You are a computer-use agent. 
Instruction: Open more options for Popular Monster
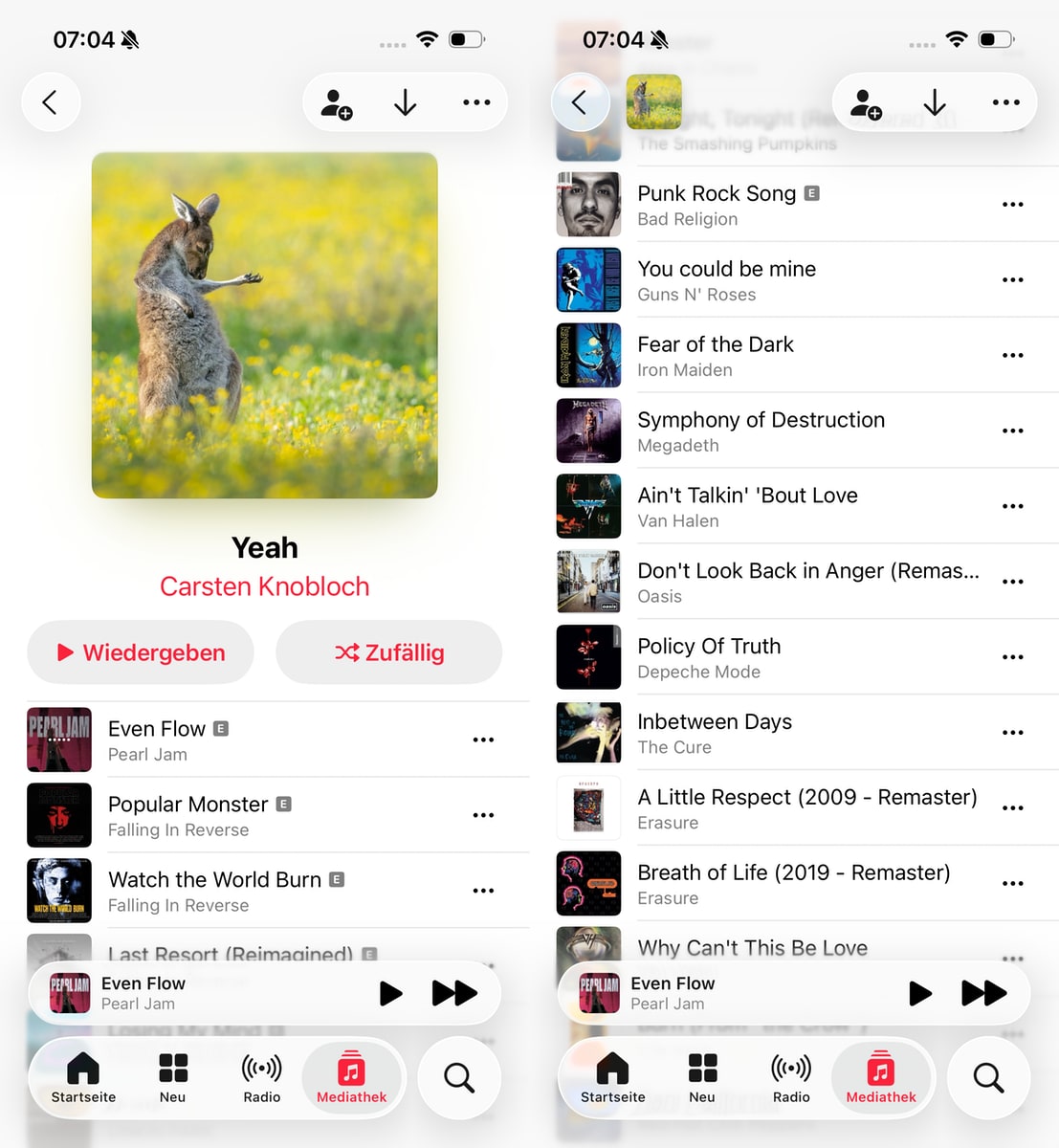483,815
